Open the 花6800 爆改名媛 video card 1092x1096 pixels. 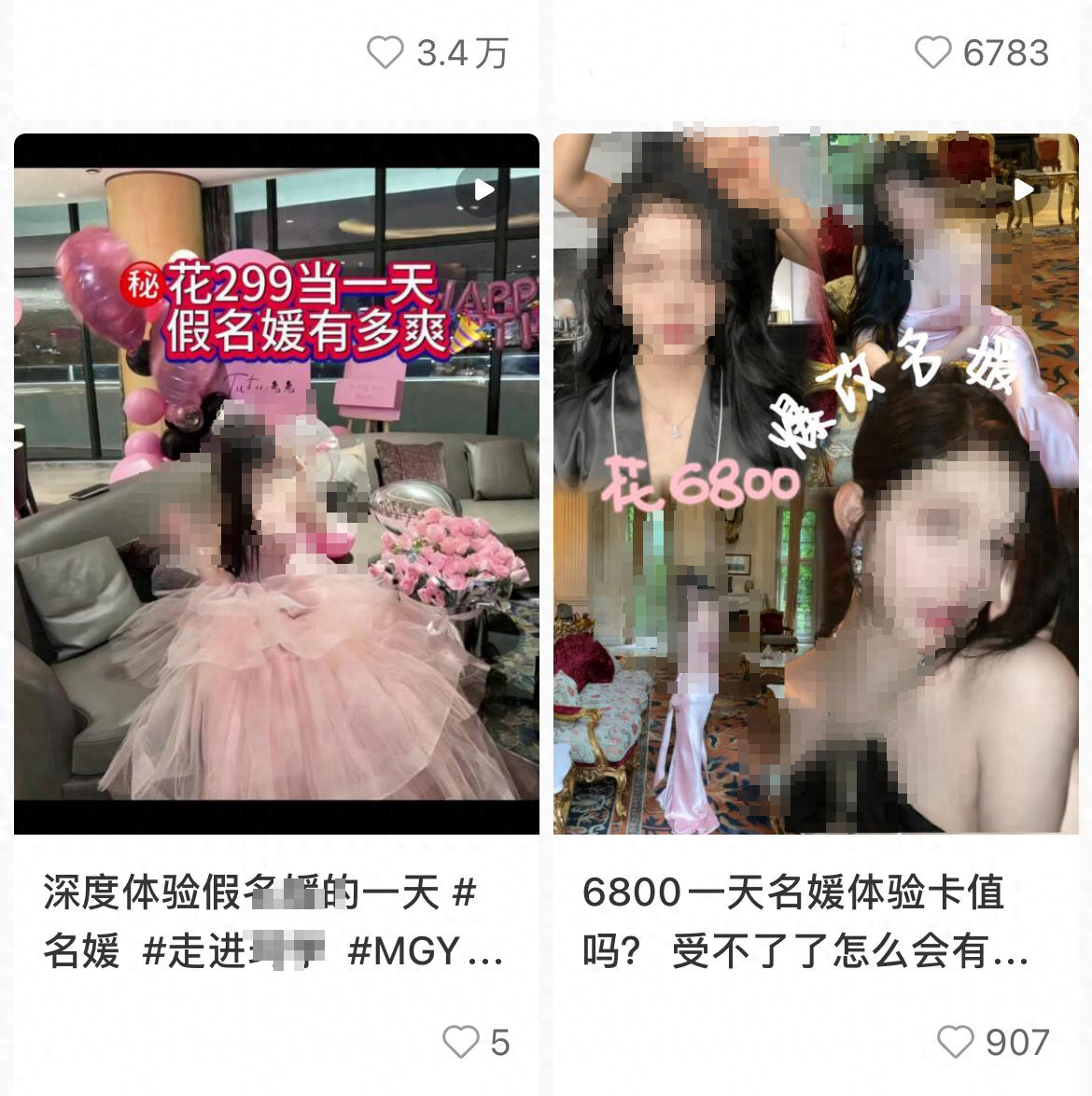coord(816,484)
